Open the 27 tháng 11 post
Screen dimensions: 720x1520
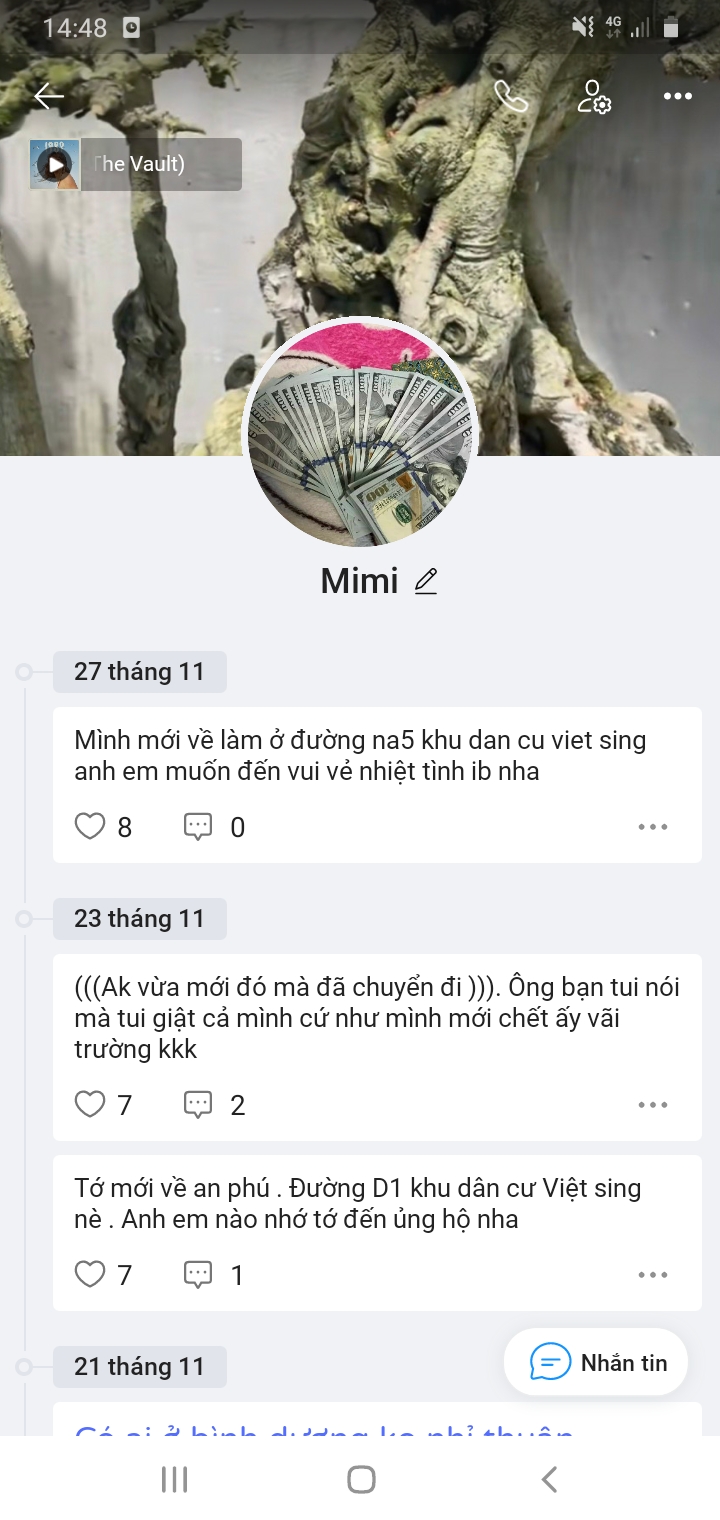tap(360, 756)
